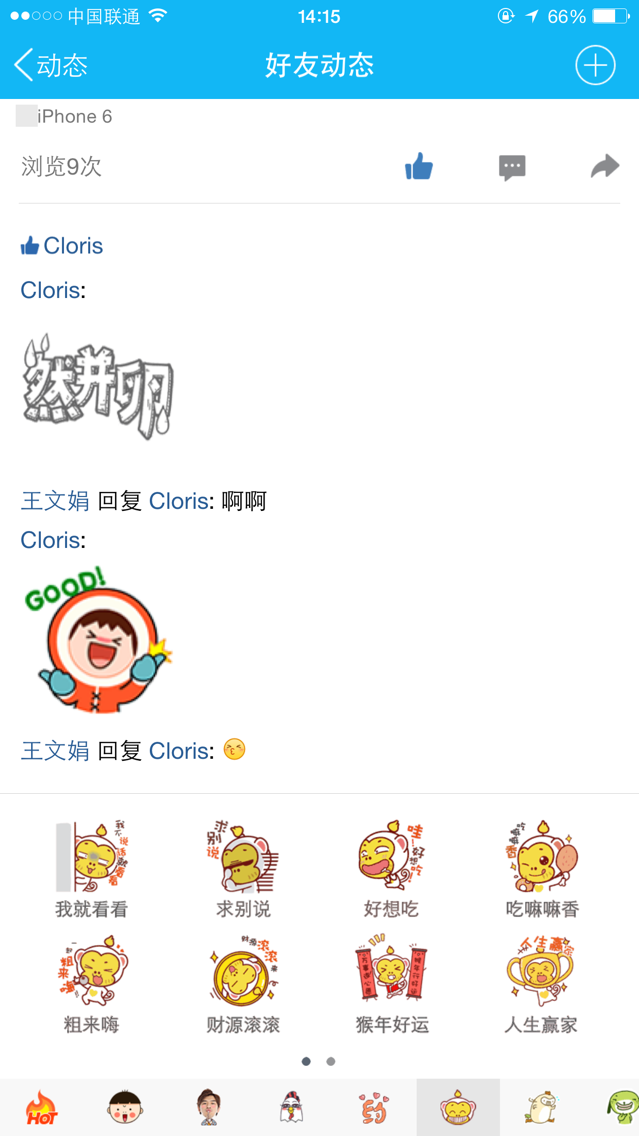Open the chicken sticker pack tab
Image resolution: width=639 pixels, height=1136 pixels.
click(291, 1108)
